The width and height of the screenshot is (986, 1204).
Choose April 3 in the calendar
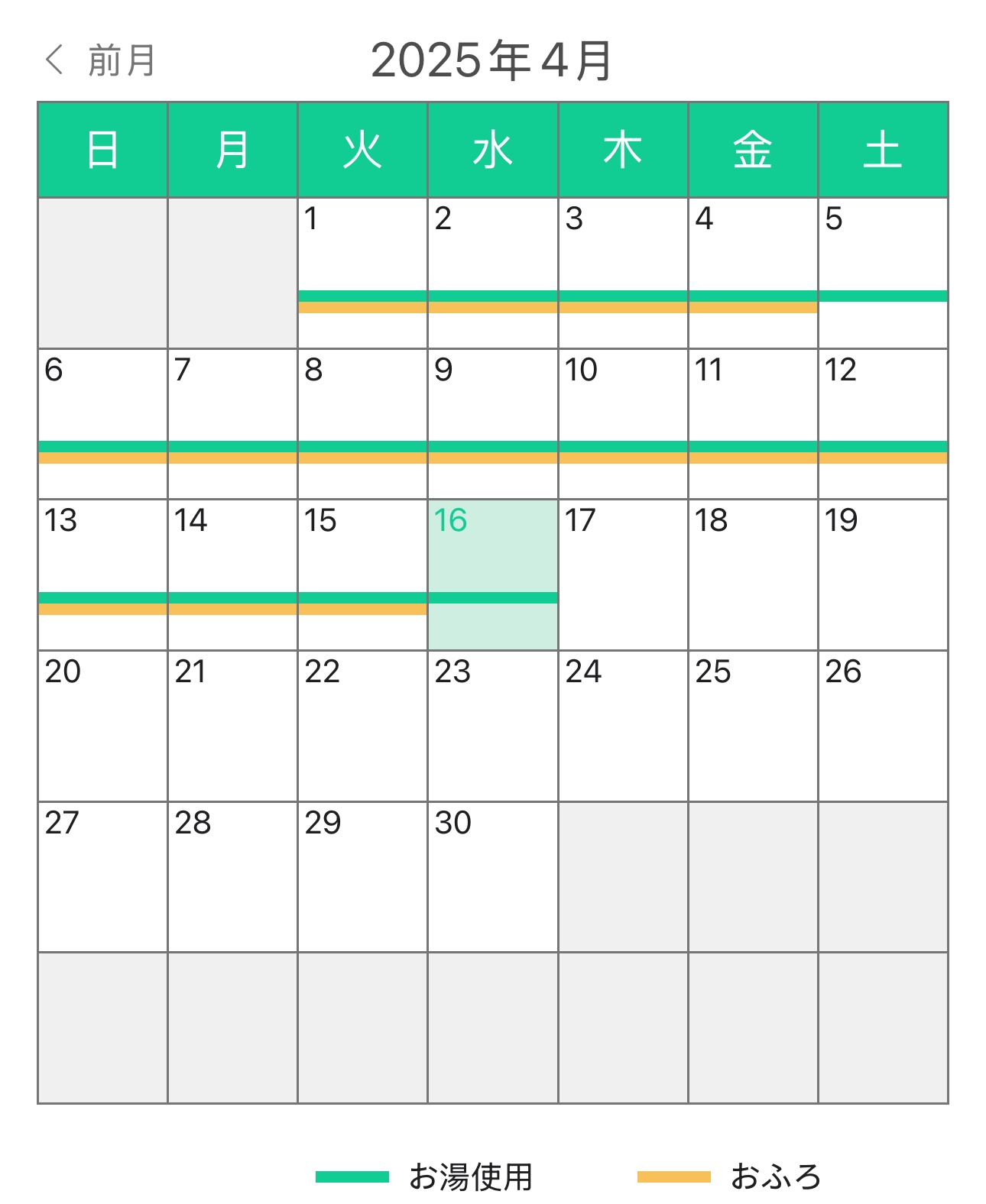[623, 273]
